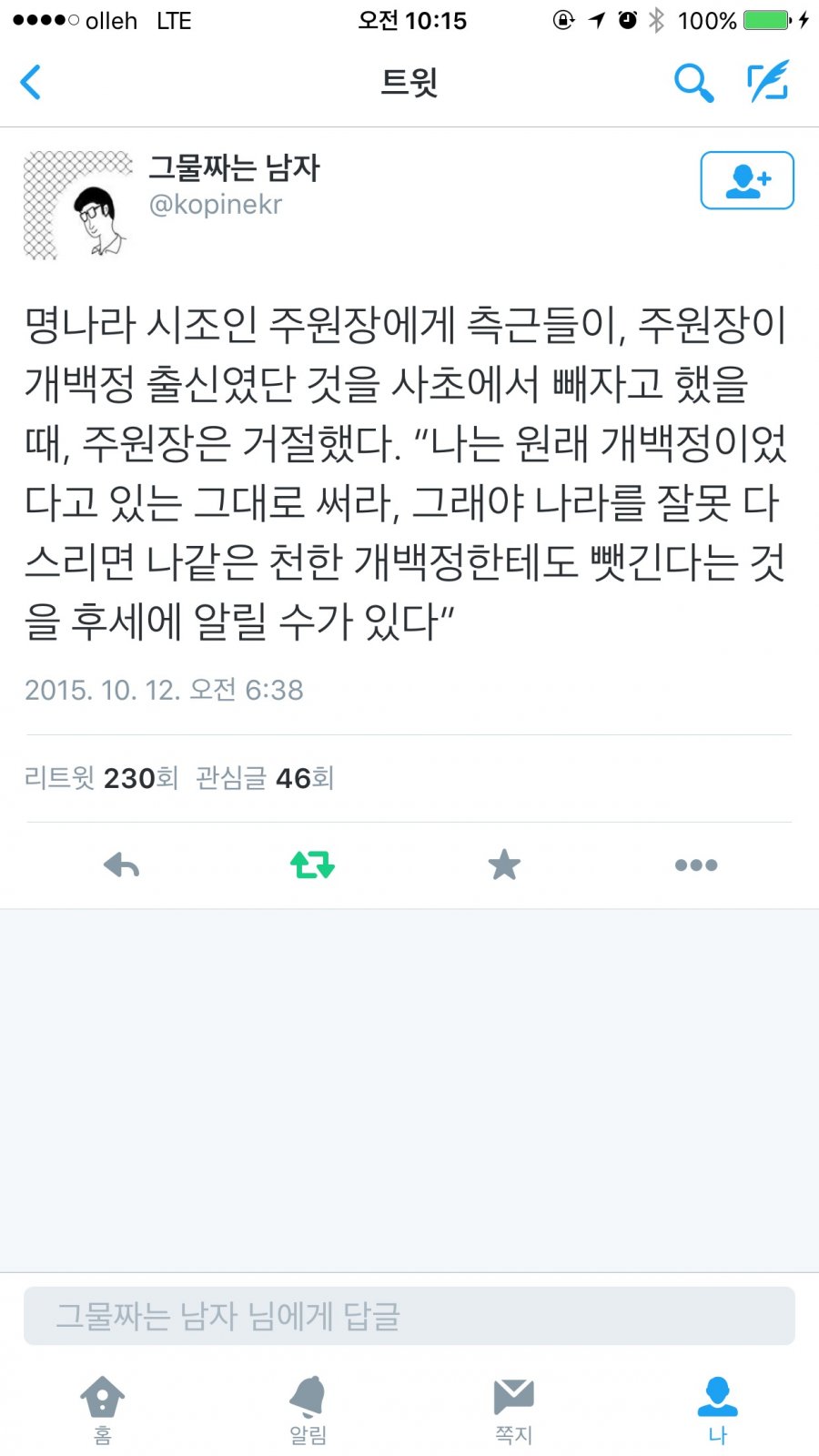Go back from the tweet view
This screenshot has height=1456, width=819.
coord(31,82)
